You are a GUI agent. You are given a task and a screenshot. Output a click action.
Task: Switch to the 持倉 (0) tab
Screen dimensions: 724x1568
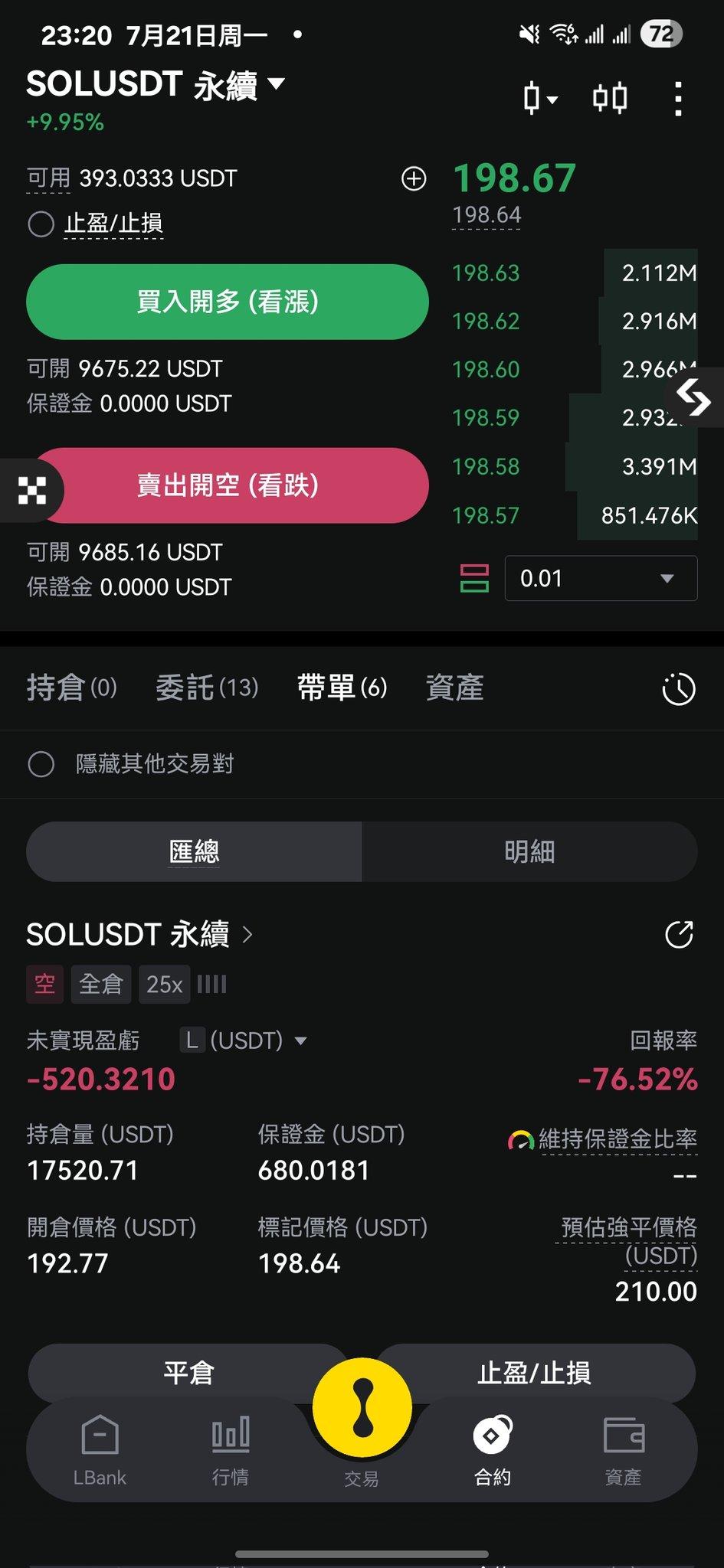click(x=71, y=688)
